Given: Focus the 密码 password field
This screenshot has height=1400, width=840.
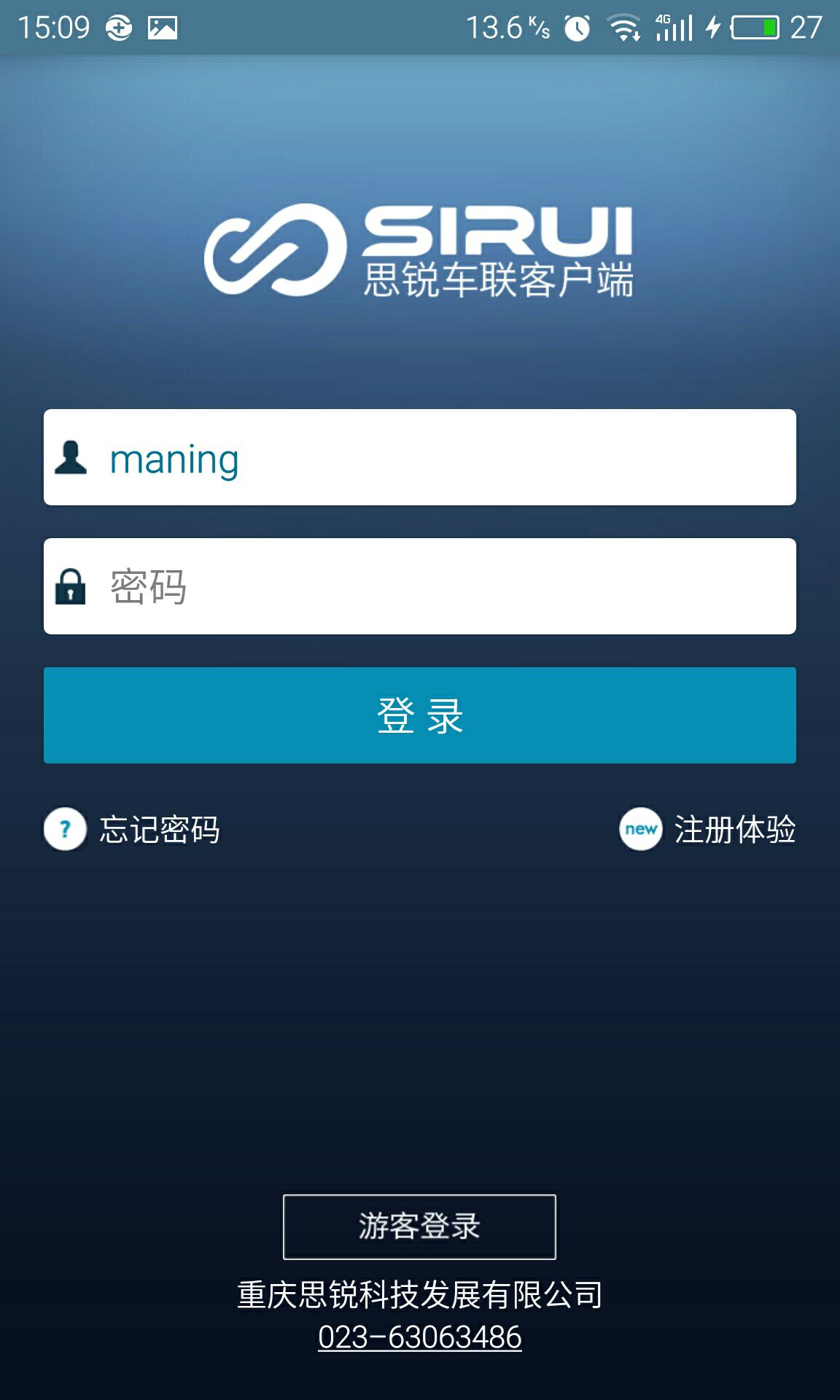Looking at the screenshot, I should point(419,587).
